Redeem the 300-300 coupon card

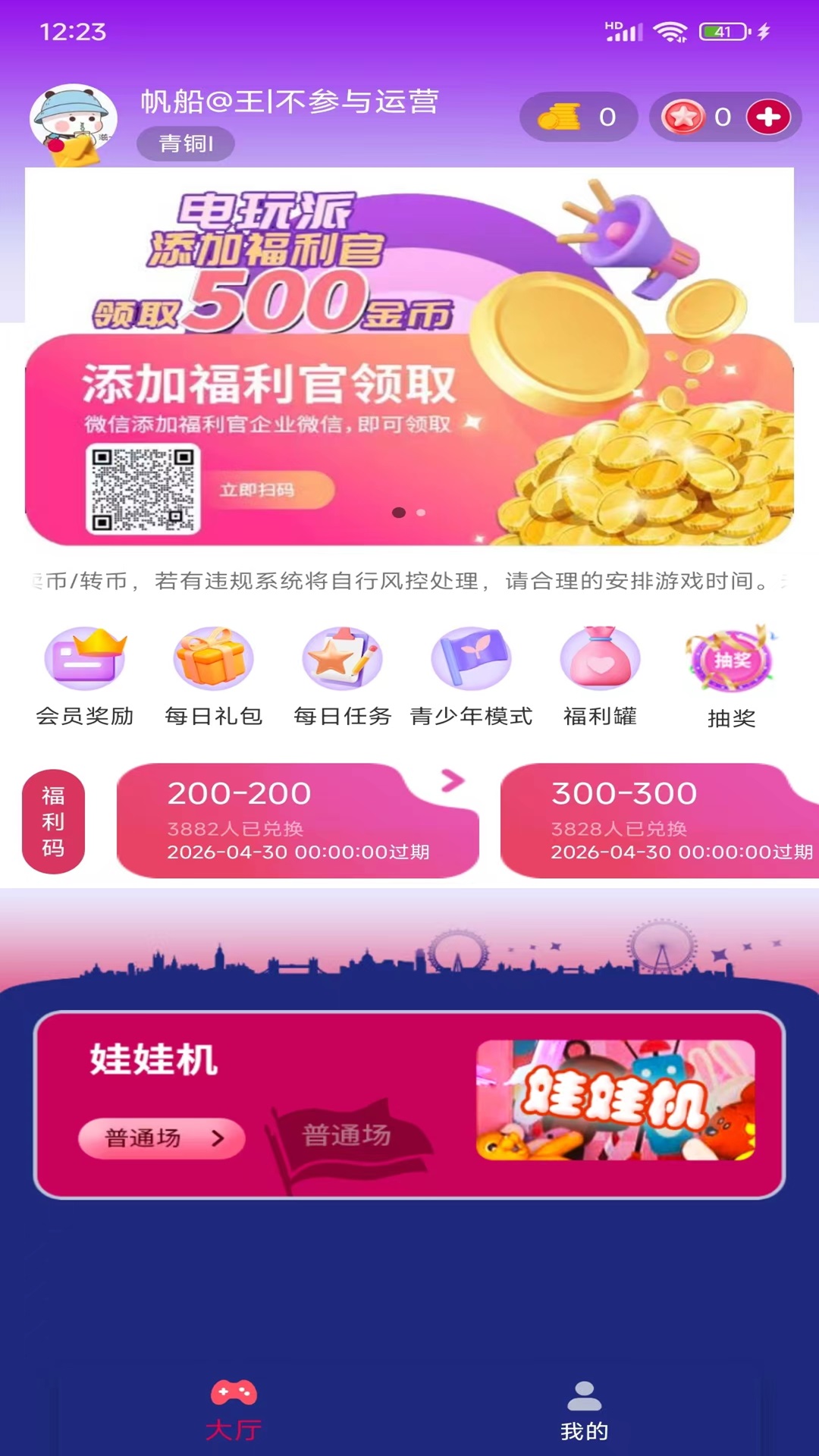(660, 821)
